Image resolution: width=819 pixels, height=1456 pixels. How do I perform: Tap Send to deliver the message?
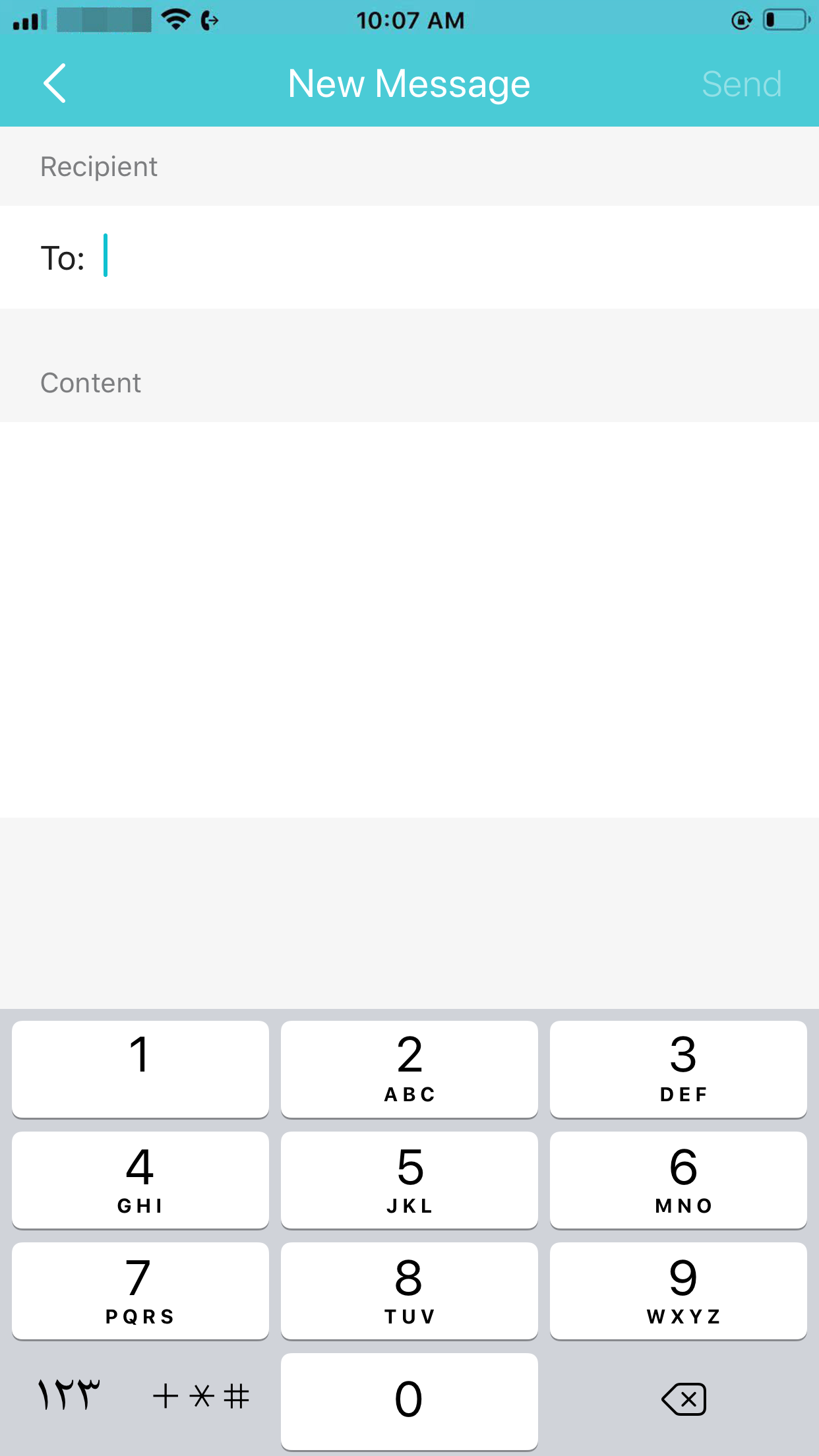click(742, 84)
